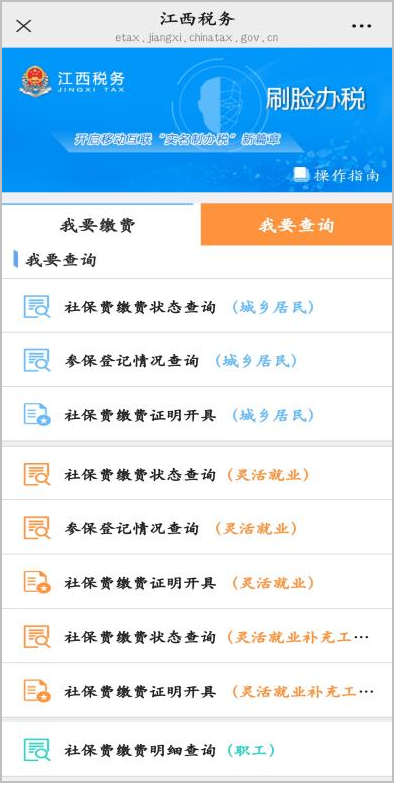Switch to the 我要缴费 tab
The width and height of the screenshot is (396, 785).
(98, 226)
